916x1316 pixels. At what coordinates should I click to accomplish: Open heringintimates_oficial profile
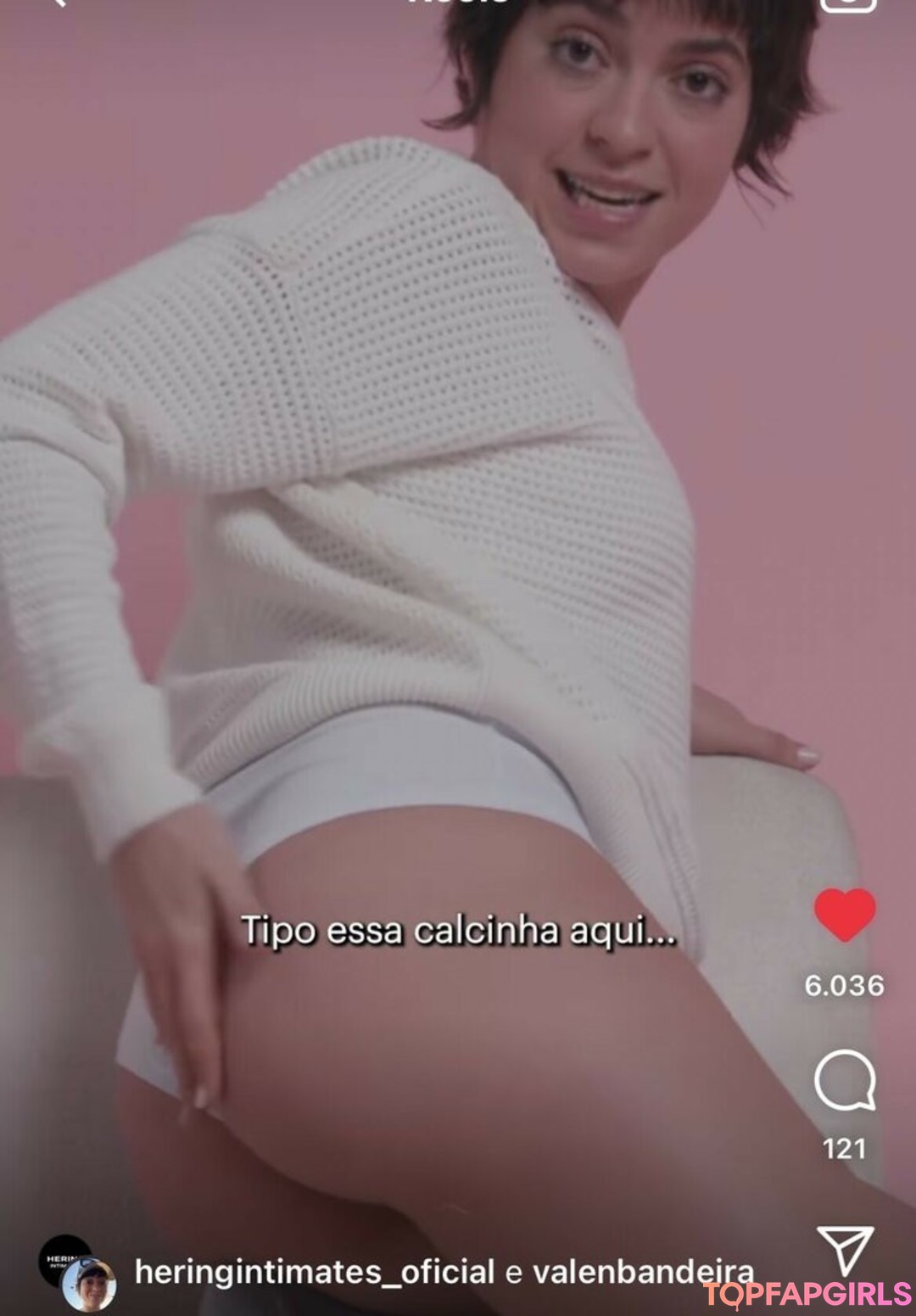(314, 1272)
